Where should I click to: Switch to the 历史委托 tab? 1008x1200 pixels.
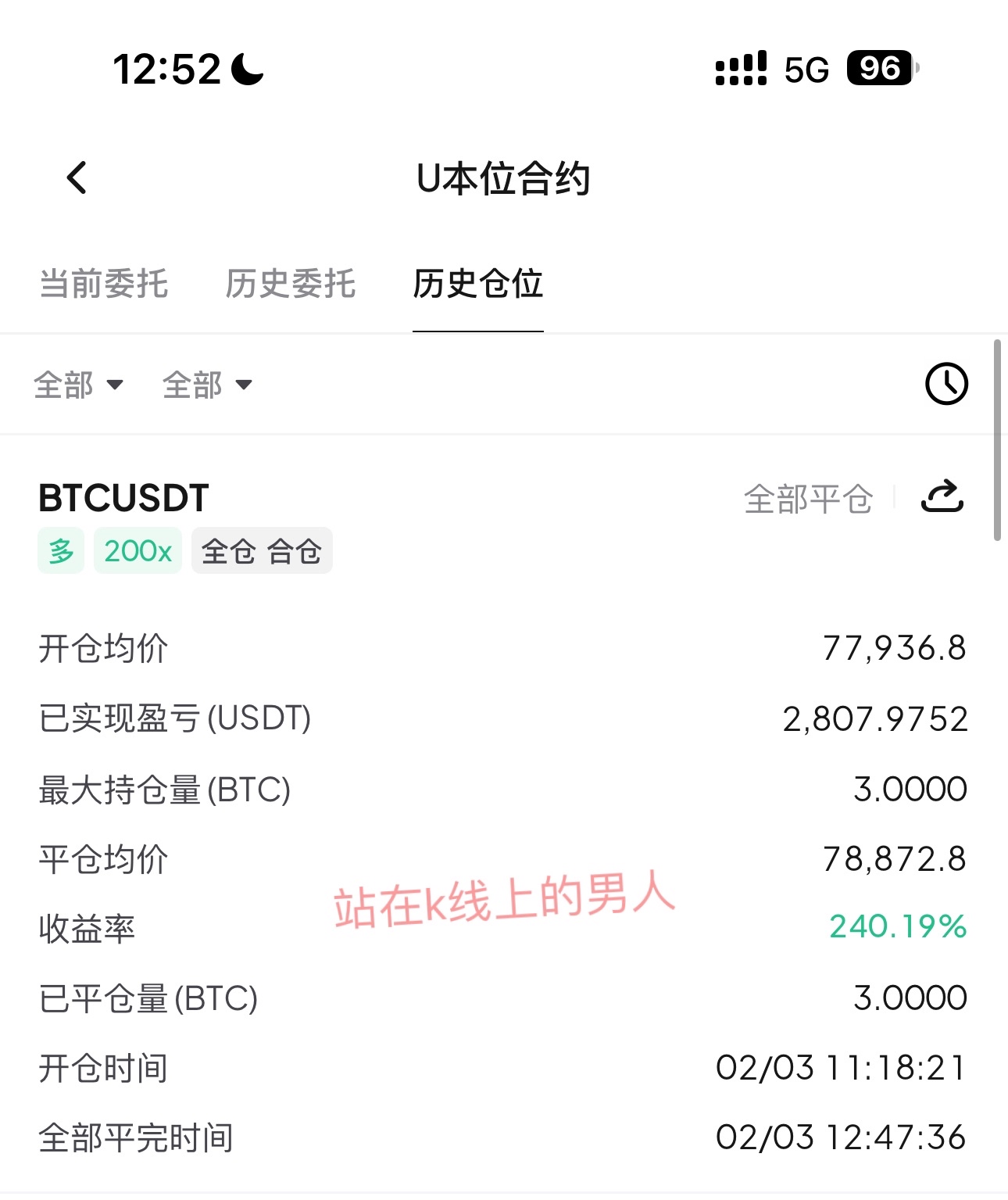pos(290,284)
